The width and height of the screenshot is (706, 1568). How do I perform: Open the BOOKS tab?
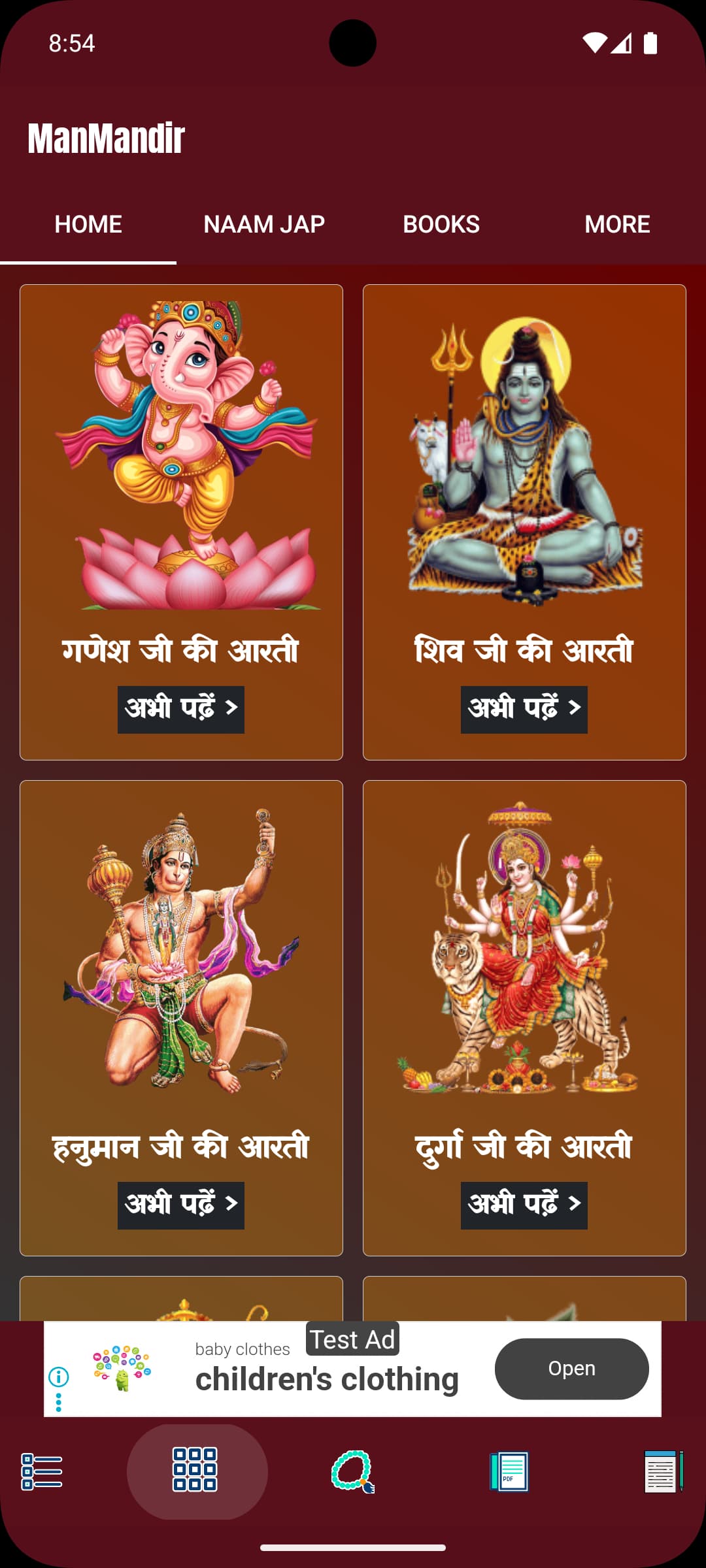(441, 224)
